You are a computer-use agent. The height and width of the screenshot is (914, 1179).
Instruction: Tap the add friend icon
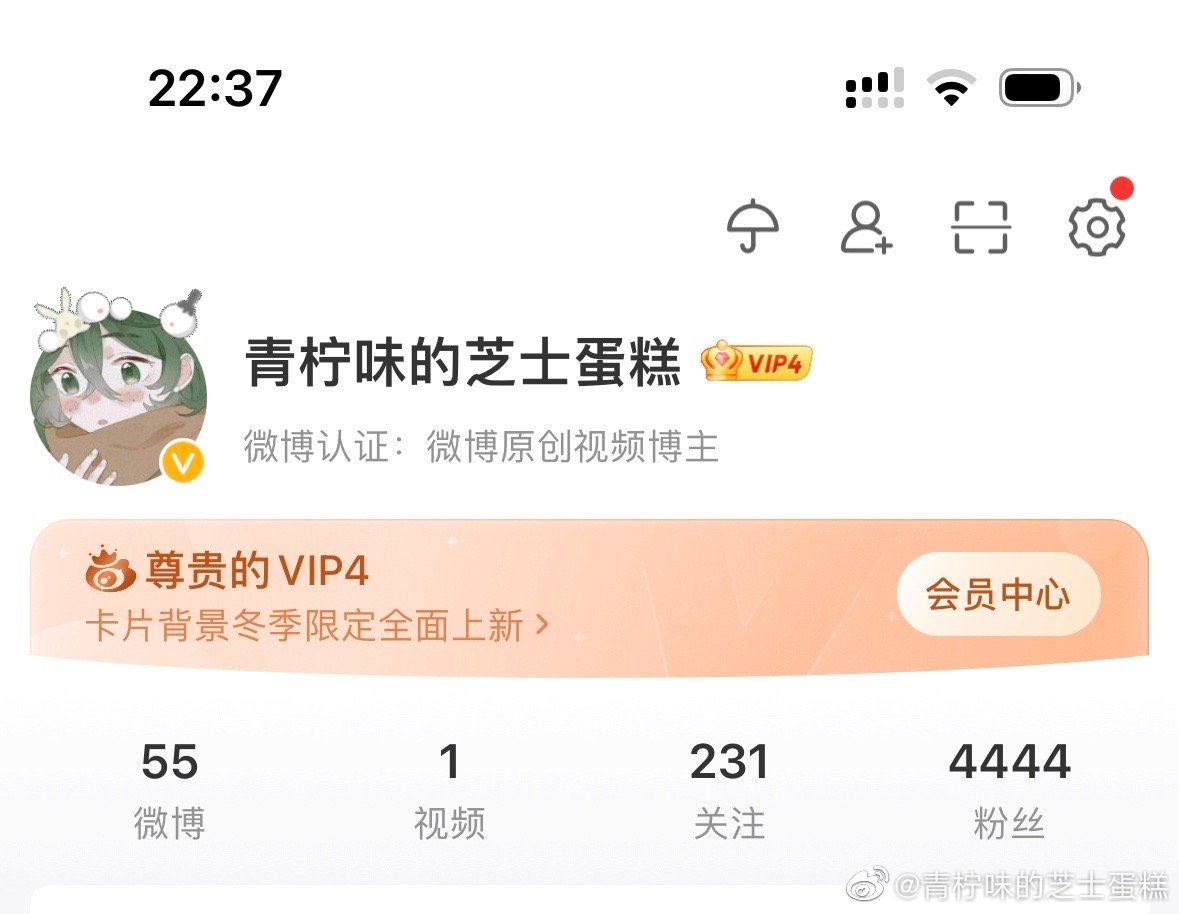(x=865, y=227)
